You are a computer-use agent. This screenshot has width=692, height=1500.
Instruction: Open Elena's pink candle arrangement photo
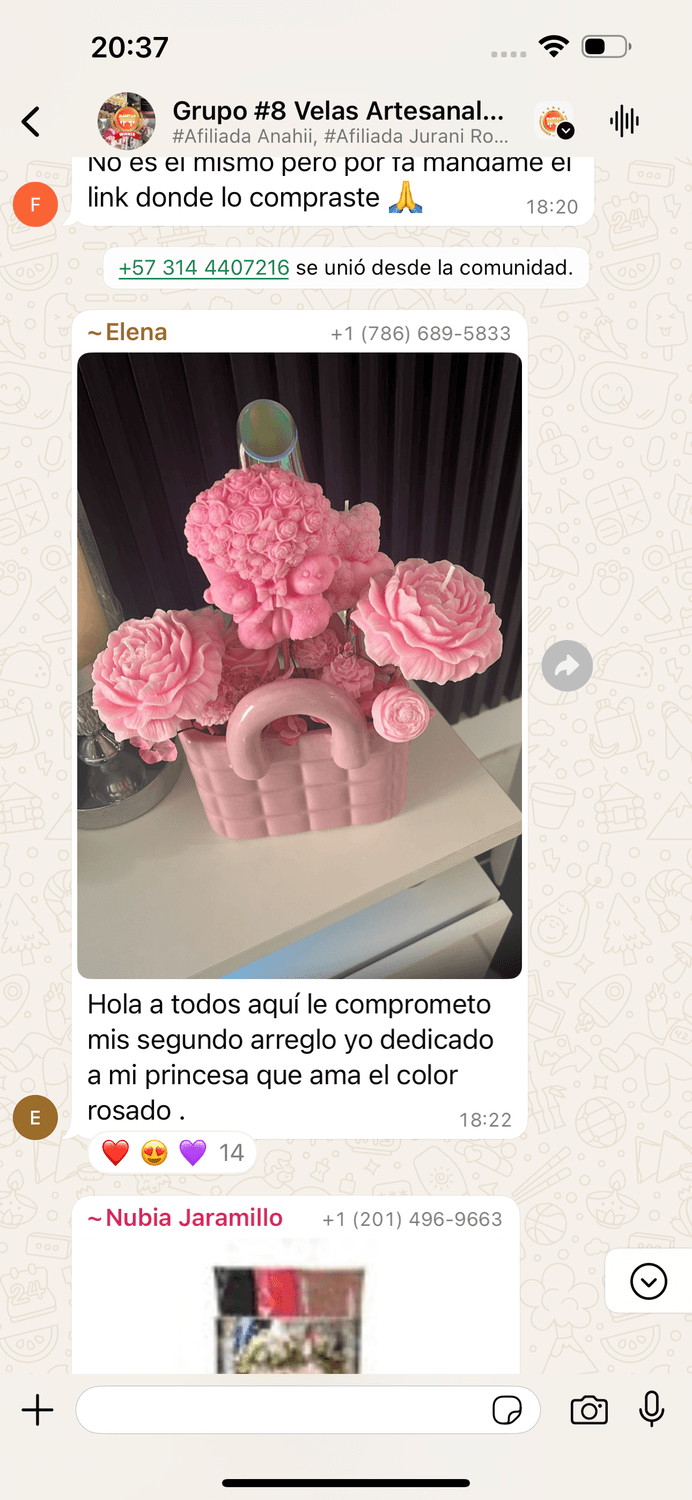point(299,665)
